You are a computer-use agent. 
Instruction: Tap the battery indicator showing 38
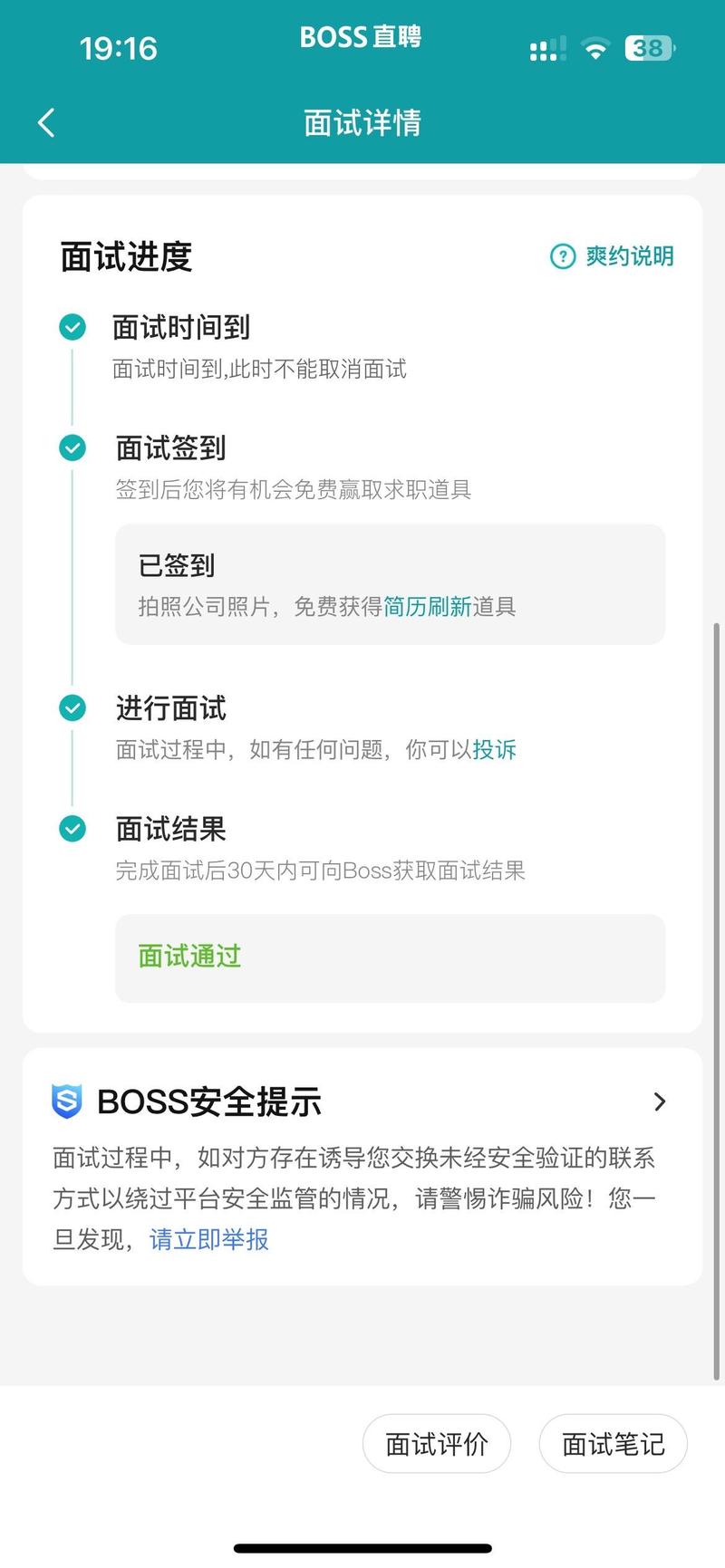649,48
